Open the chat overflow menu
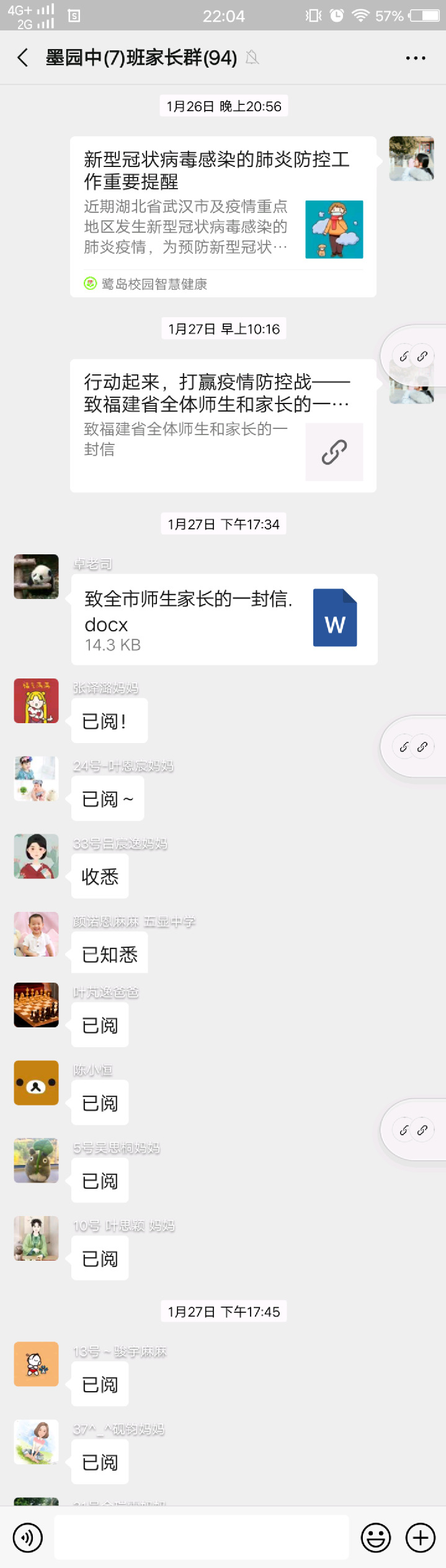 click(415, 58)
